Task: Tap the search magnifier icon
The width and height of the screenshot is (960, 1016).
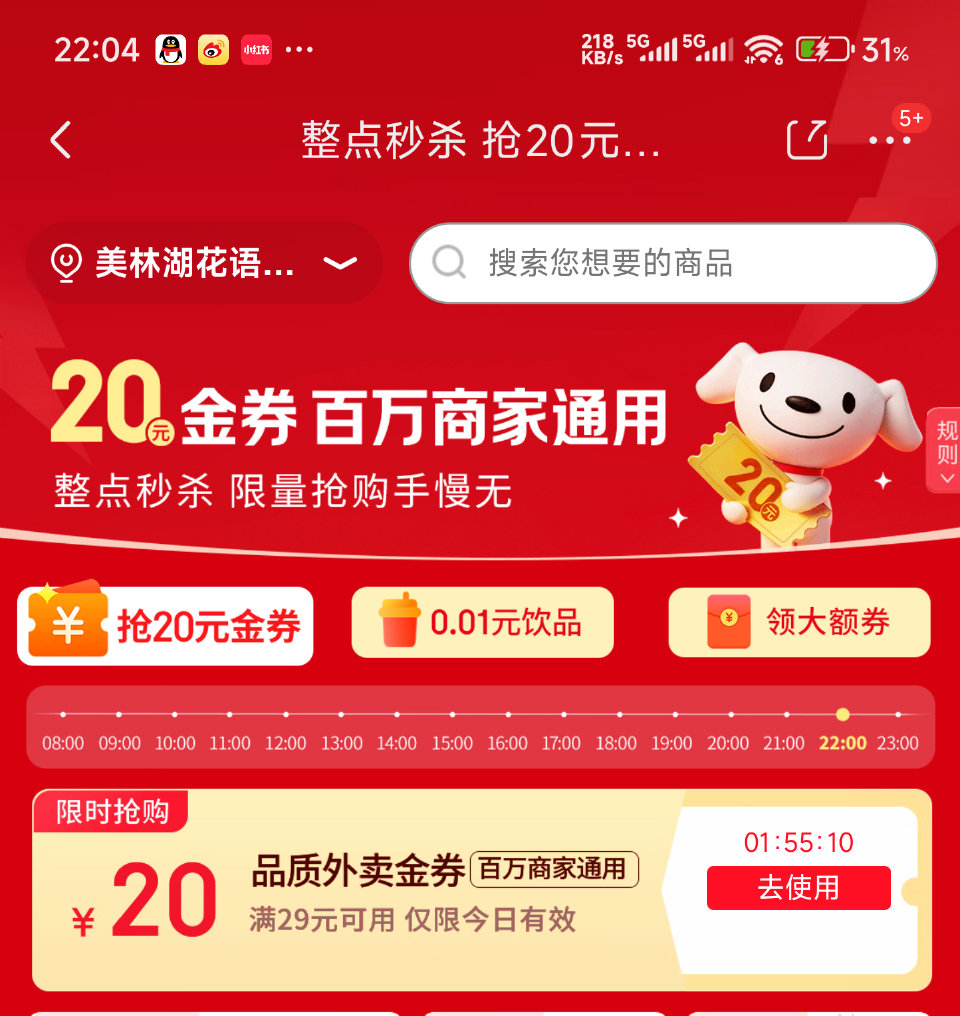Action: pos(448,263)
